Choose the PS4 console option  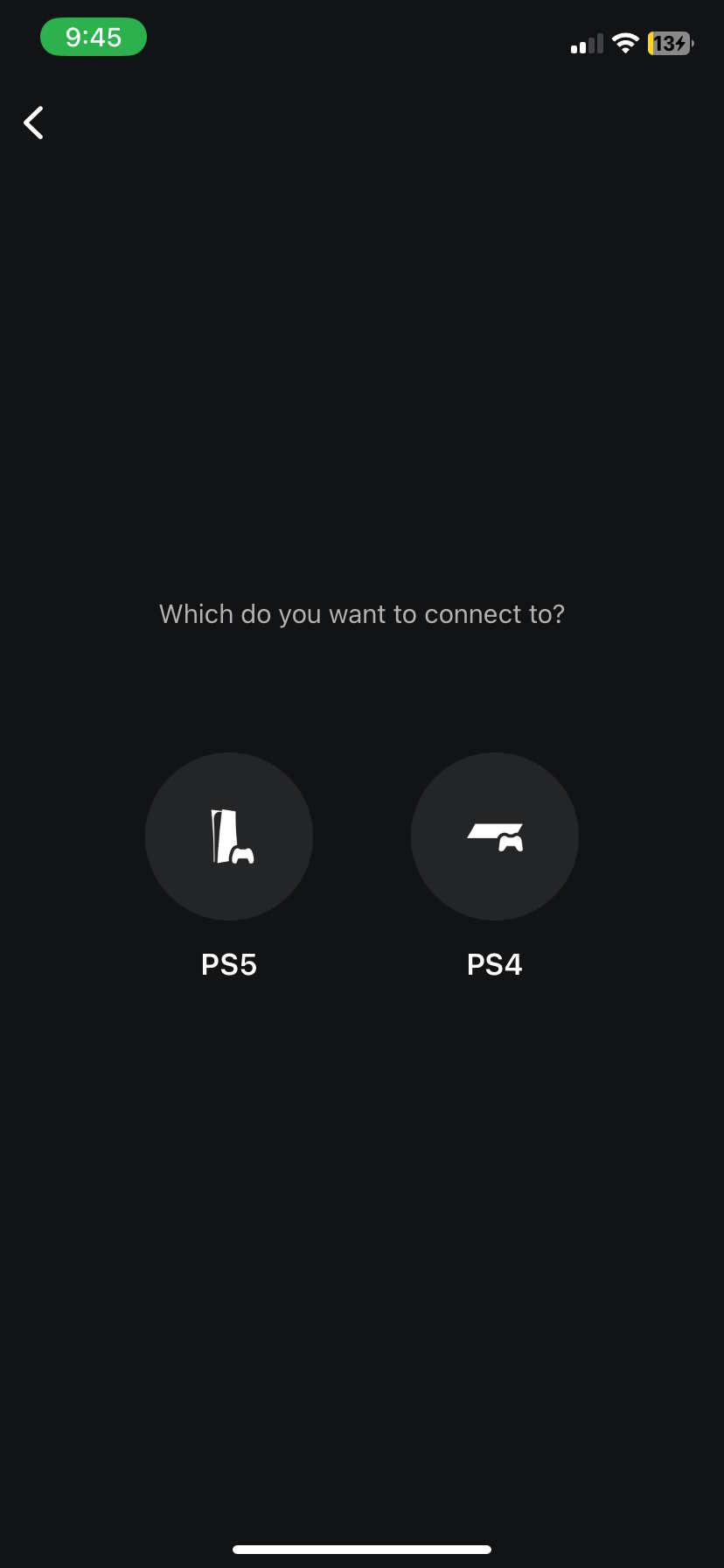click(495, 836)
